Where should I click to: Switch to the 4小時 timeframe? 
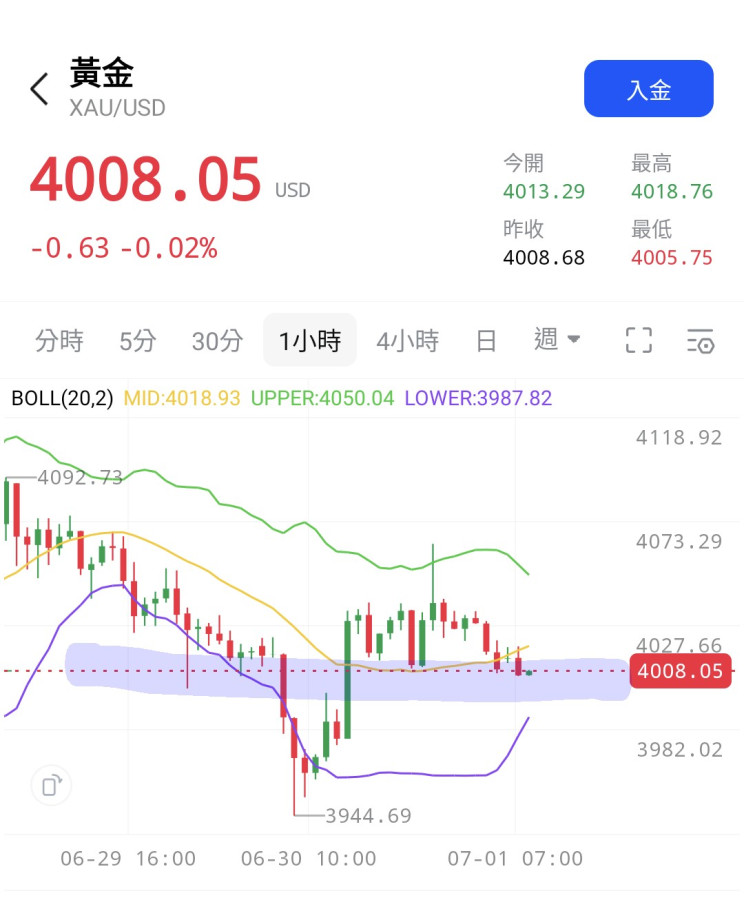(408, 340)
